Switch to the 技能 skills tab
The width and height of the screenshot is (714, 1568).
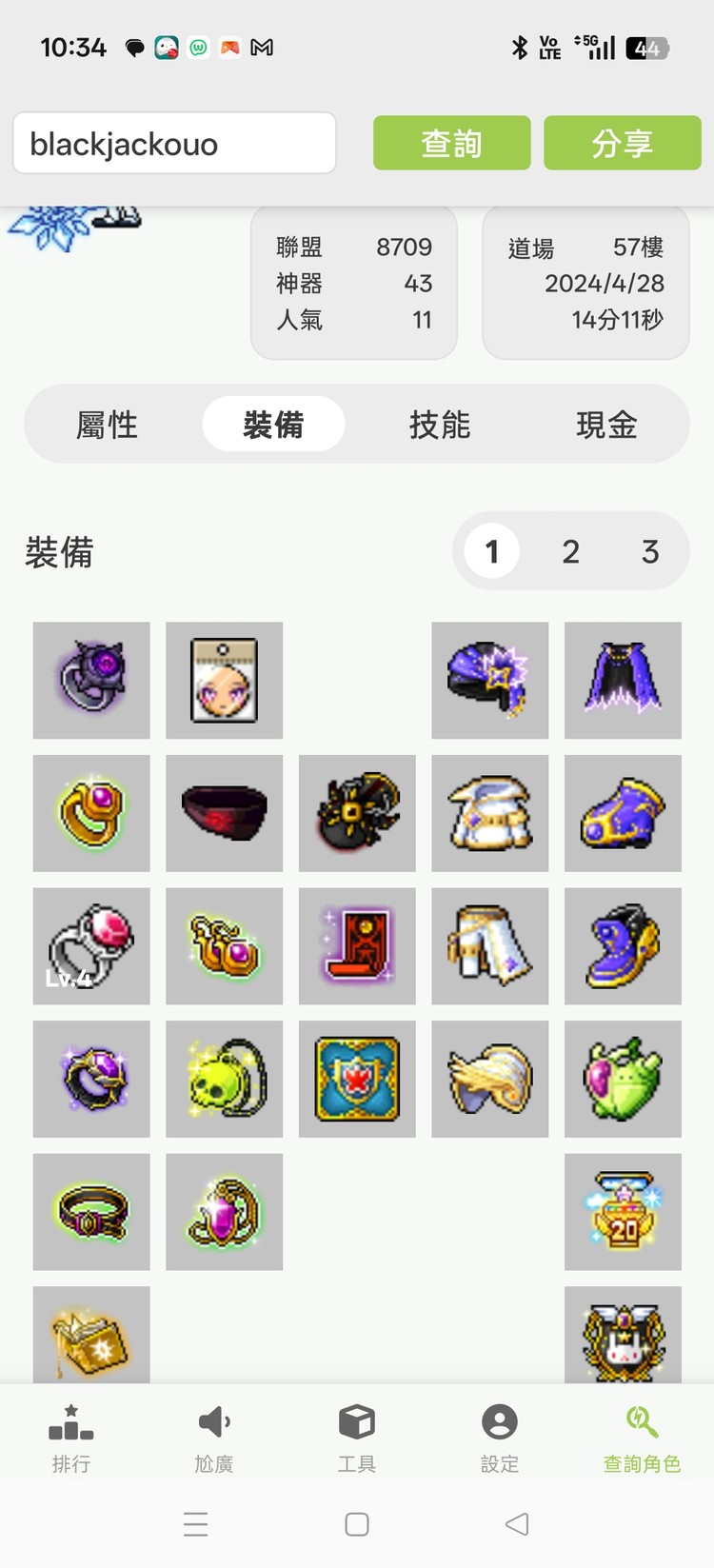pos(440,426)
